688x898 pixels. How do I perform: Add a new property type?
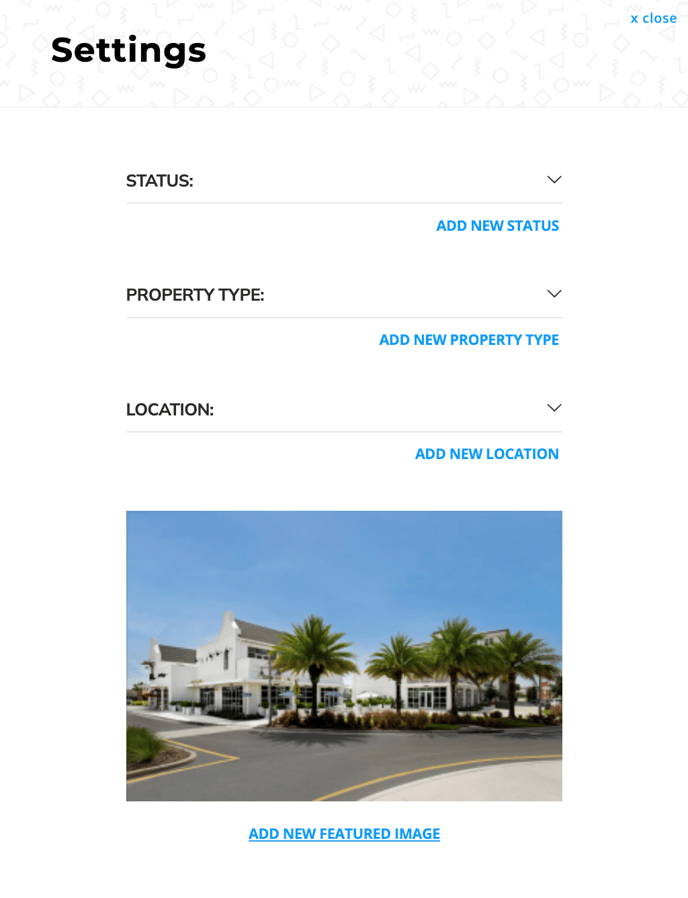coord(468,340)
